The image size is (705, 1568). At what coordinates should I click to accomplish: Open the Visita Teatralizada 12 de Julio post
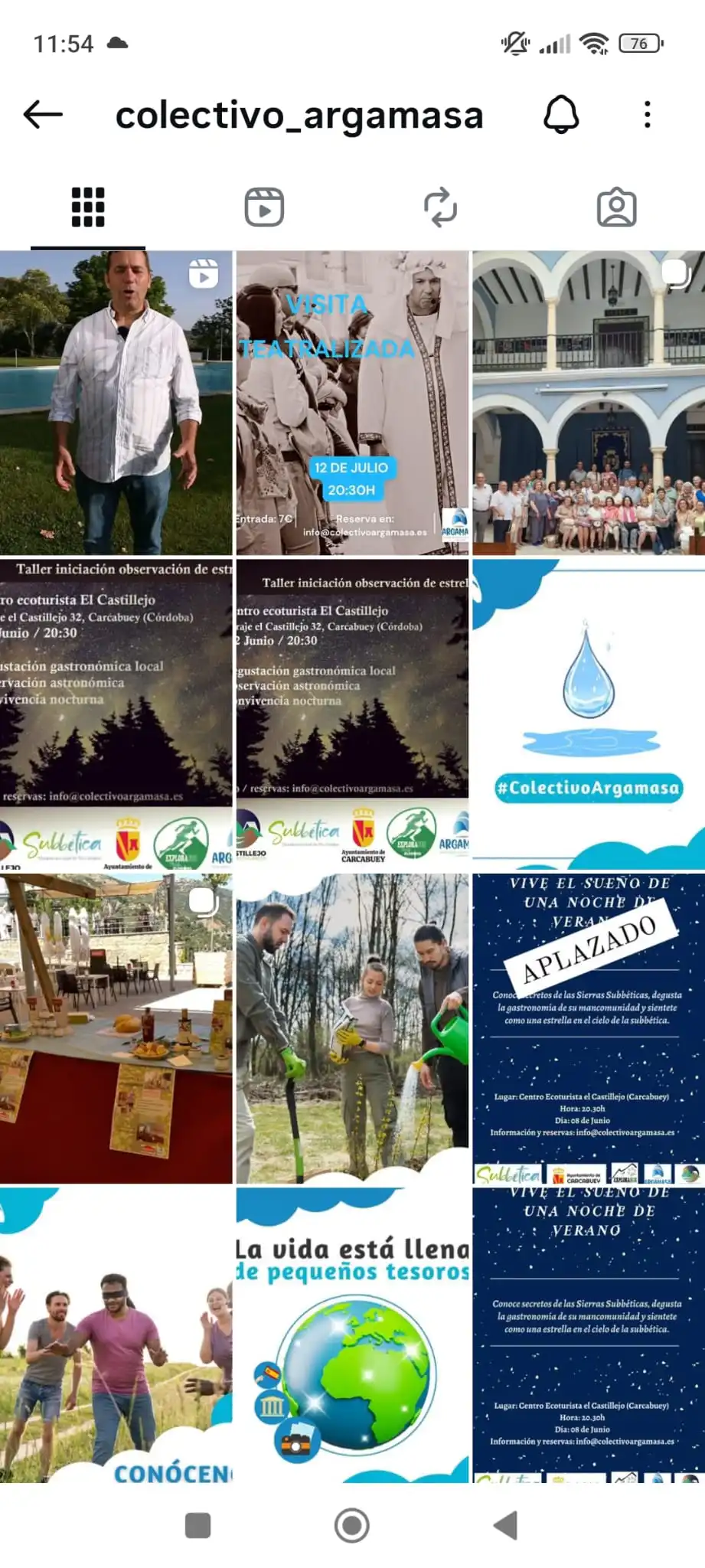point(352,403)
